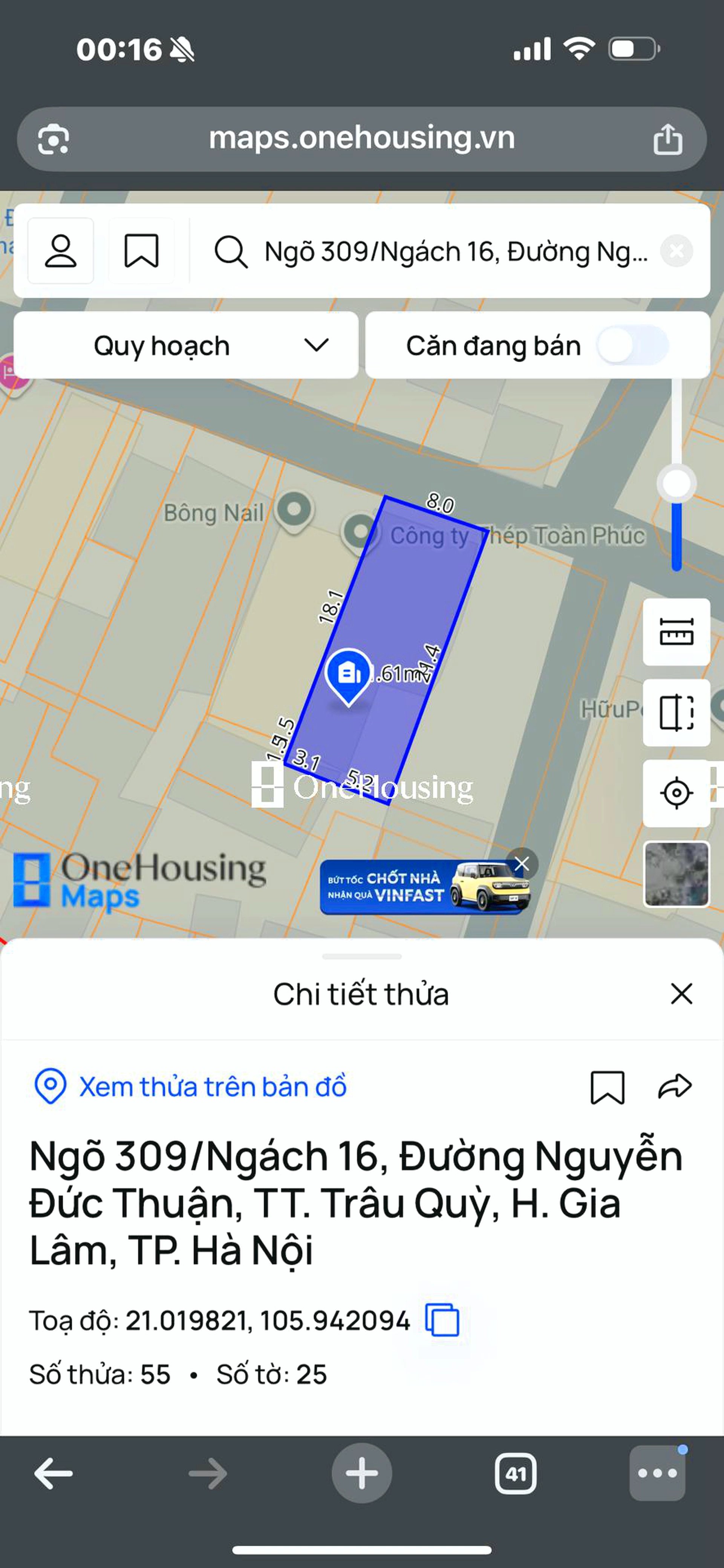Screen dimensions: 724x1568
Task: Copy the parcel coordinates
Action: (442, 1320)
